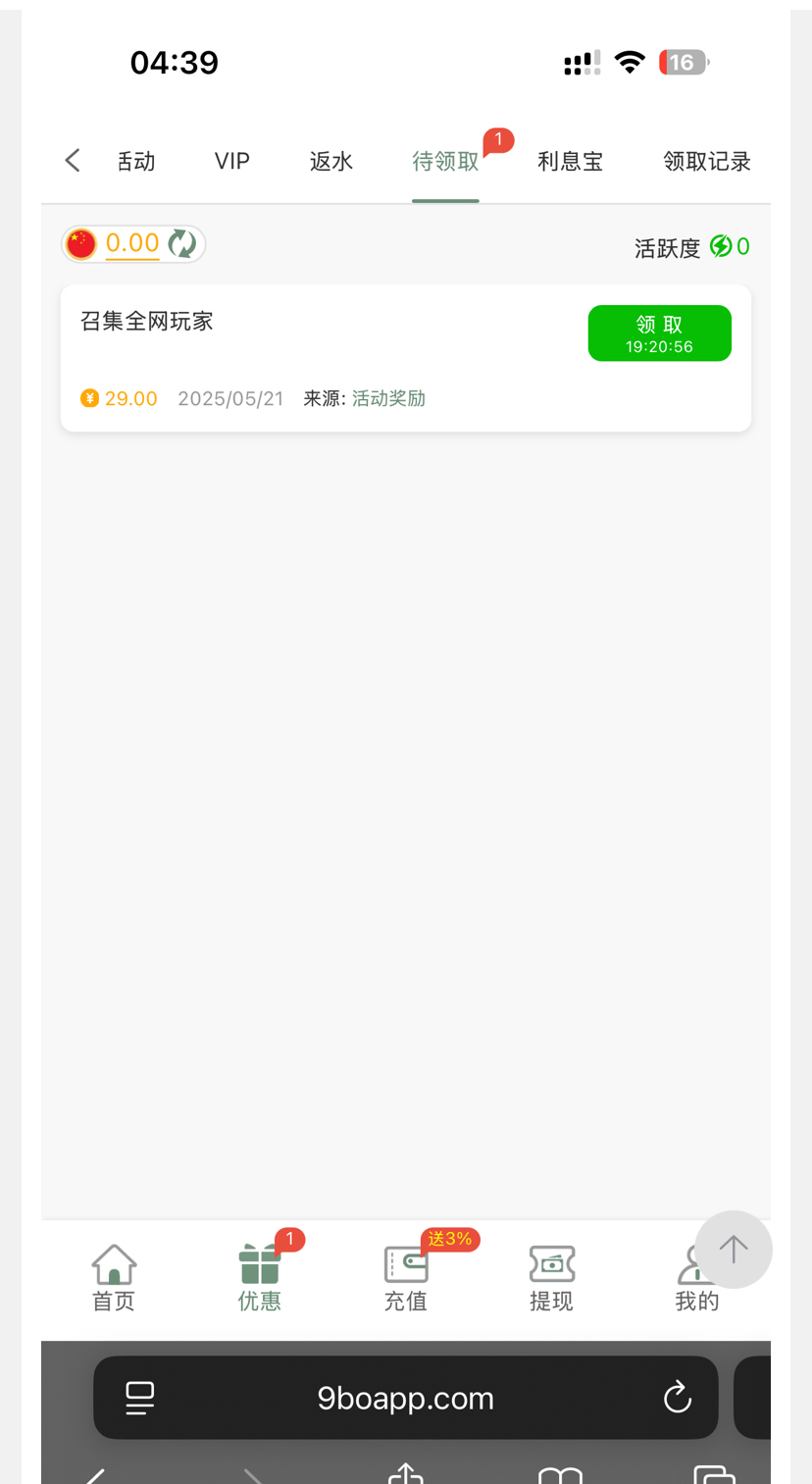Refresh the balance amount

[x=182, y=243]
